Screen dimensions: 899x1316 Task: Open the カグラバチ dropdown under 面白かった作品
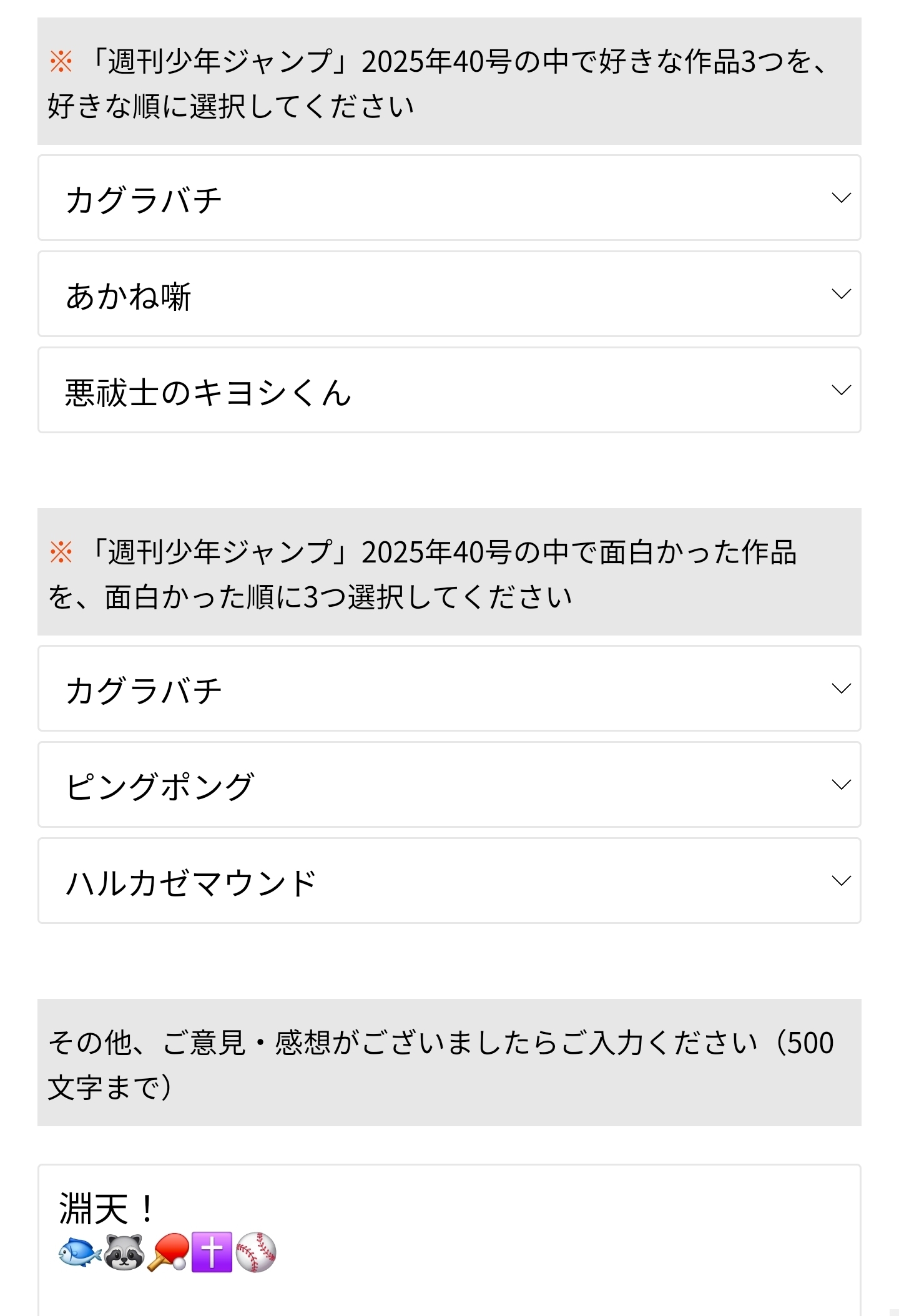[449, 689]
